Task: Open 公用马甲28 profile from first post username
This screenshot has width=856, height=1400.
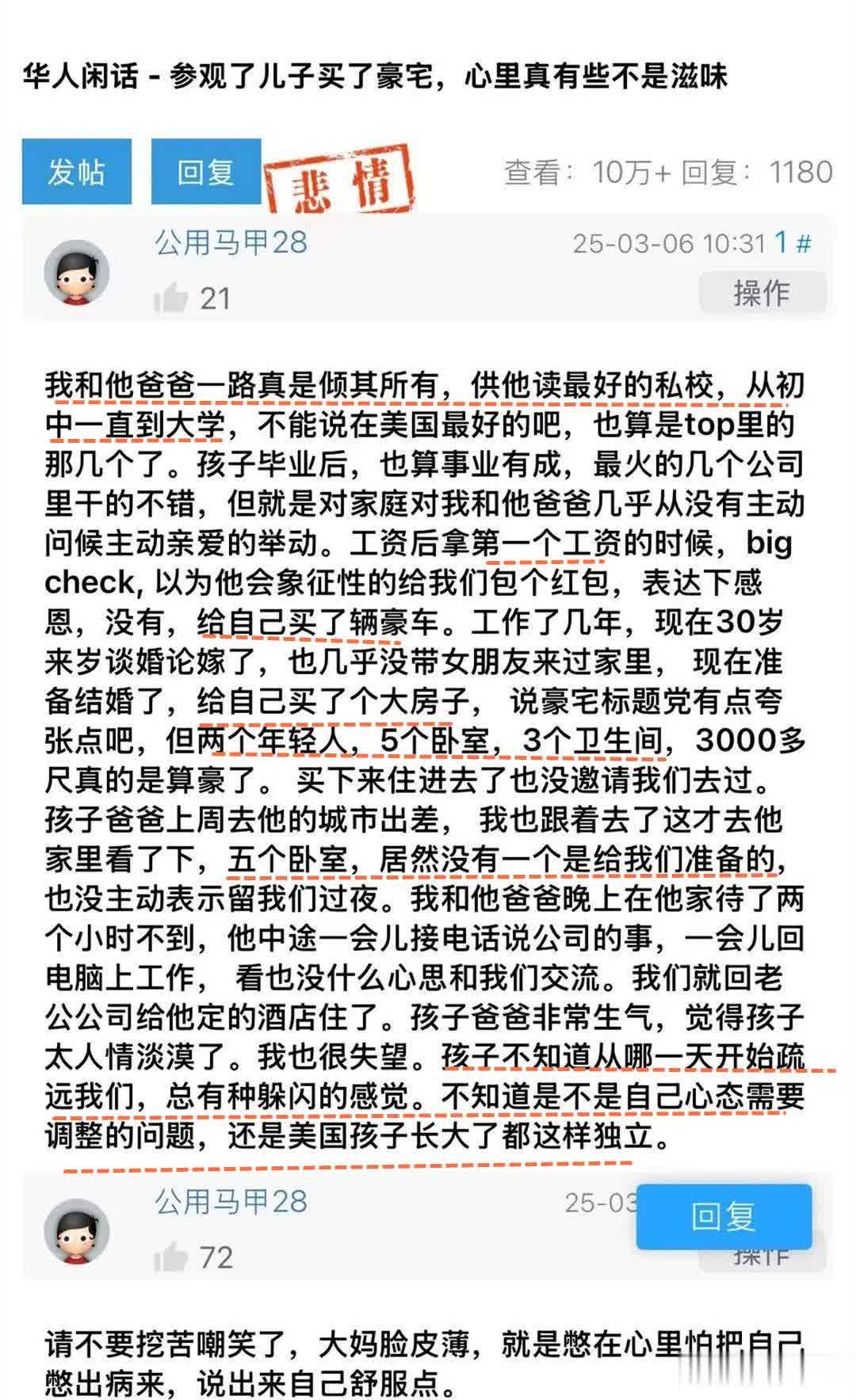Action: (231, 242)
